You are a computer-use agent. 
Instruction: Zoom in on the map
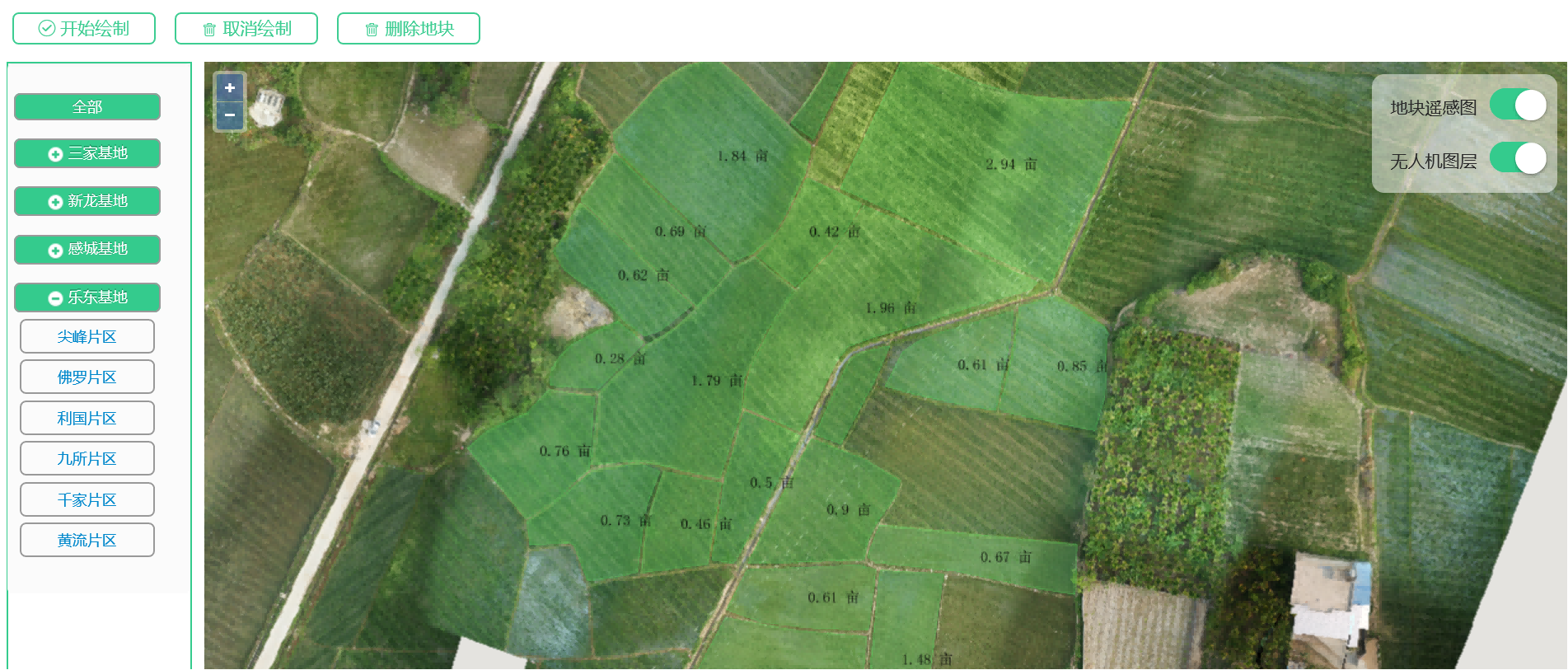(x=230, y=87)
